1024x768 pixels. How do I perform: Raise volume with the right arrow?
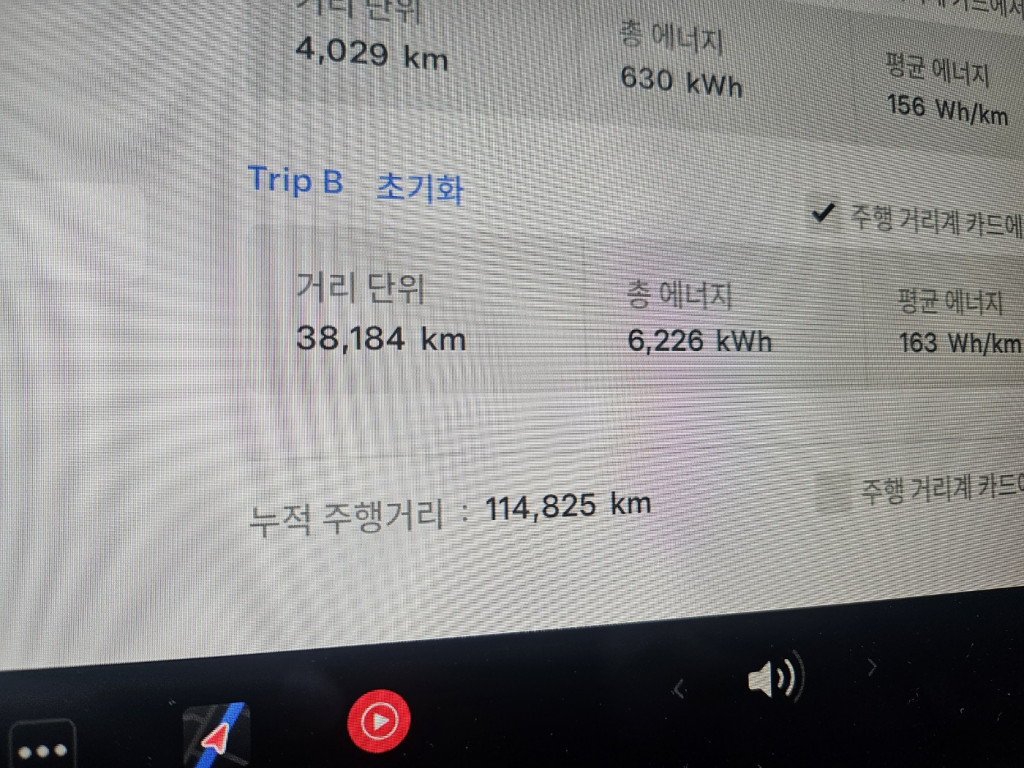[x=872, y=665]
